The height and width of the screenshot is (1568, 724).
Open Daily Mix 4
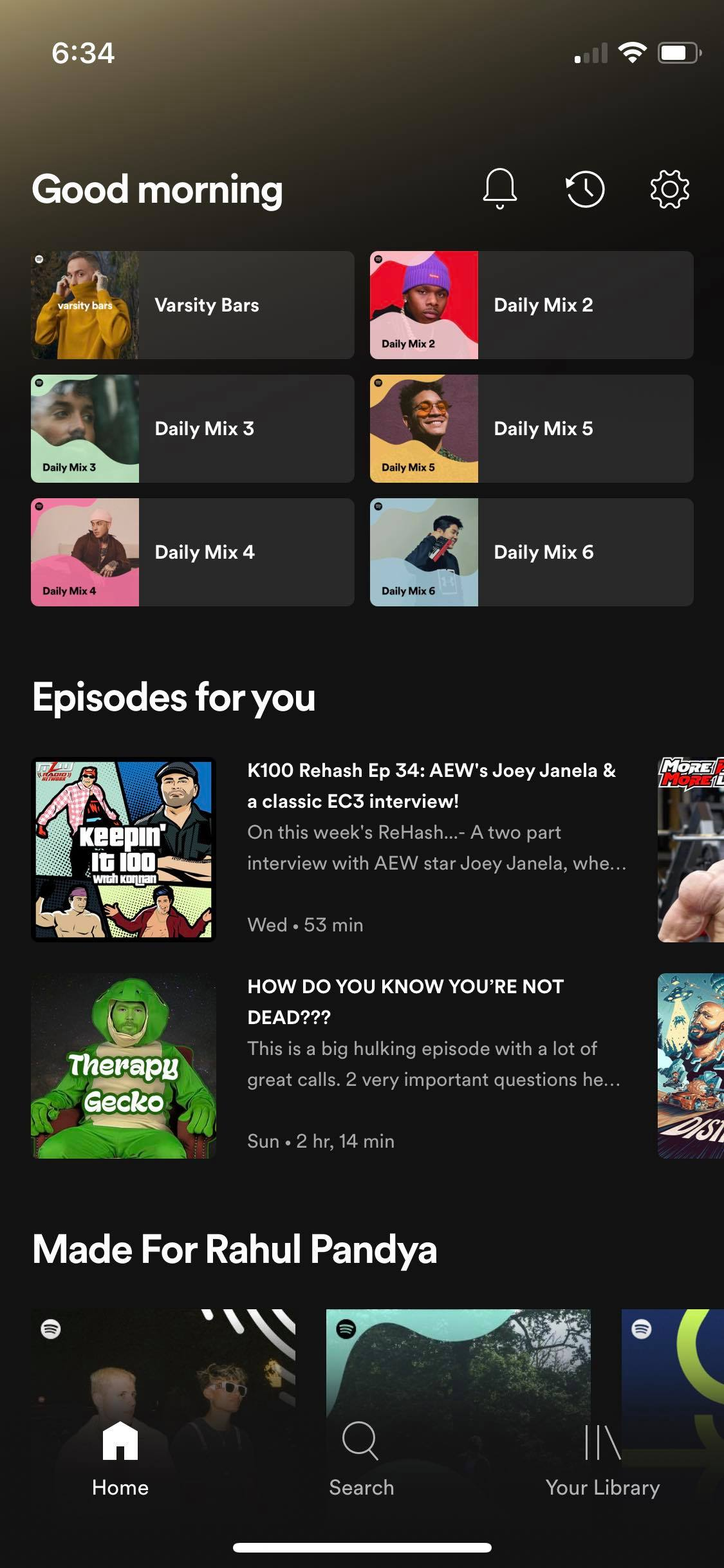pos(192,552)
